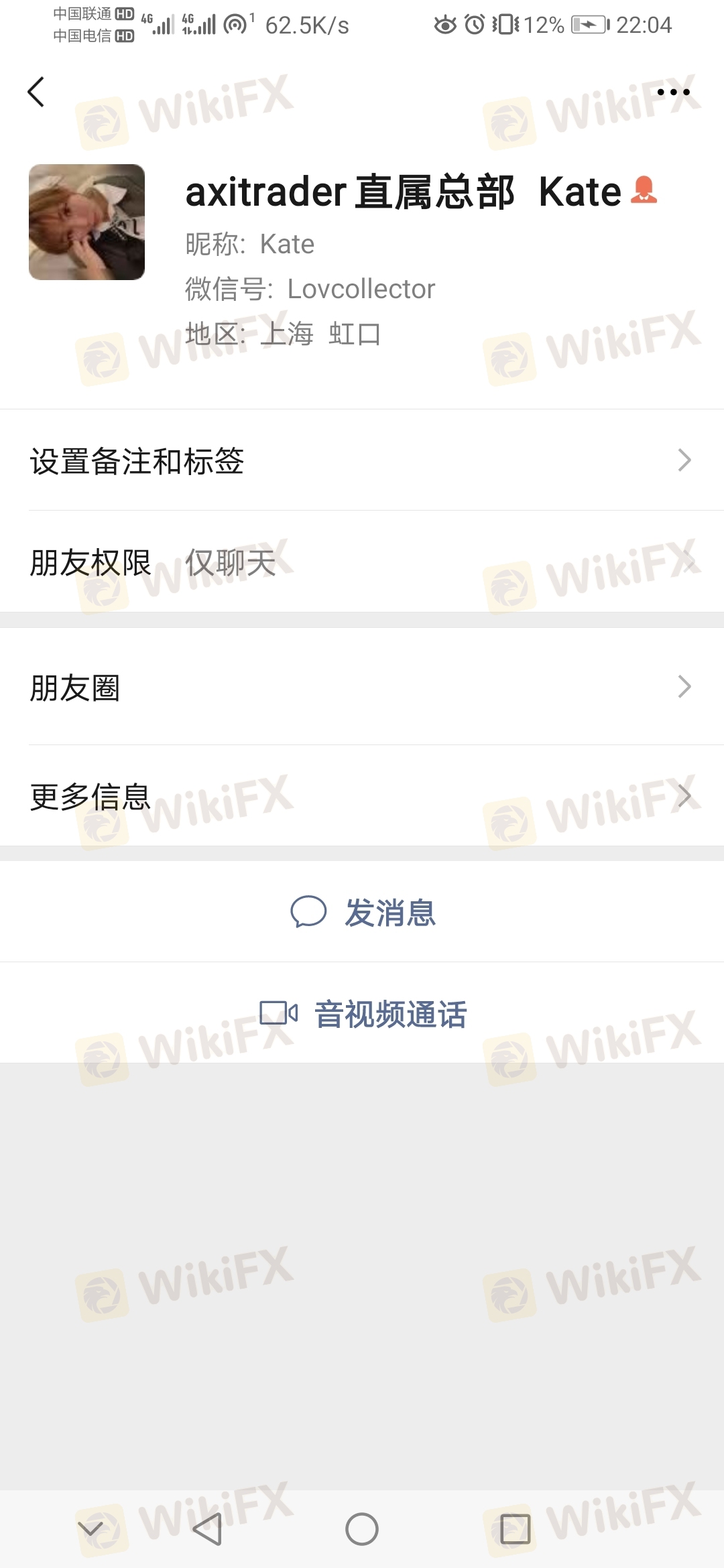Open recent apps with square button
Image resolution: width=724 pixels, height=1568 pixels.
click(516, 1529)
